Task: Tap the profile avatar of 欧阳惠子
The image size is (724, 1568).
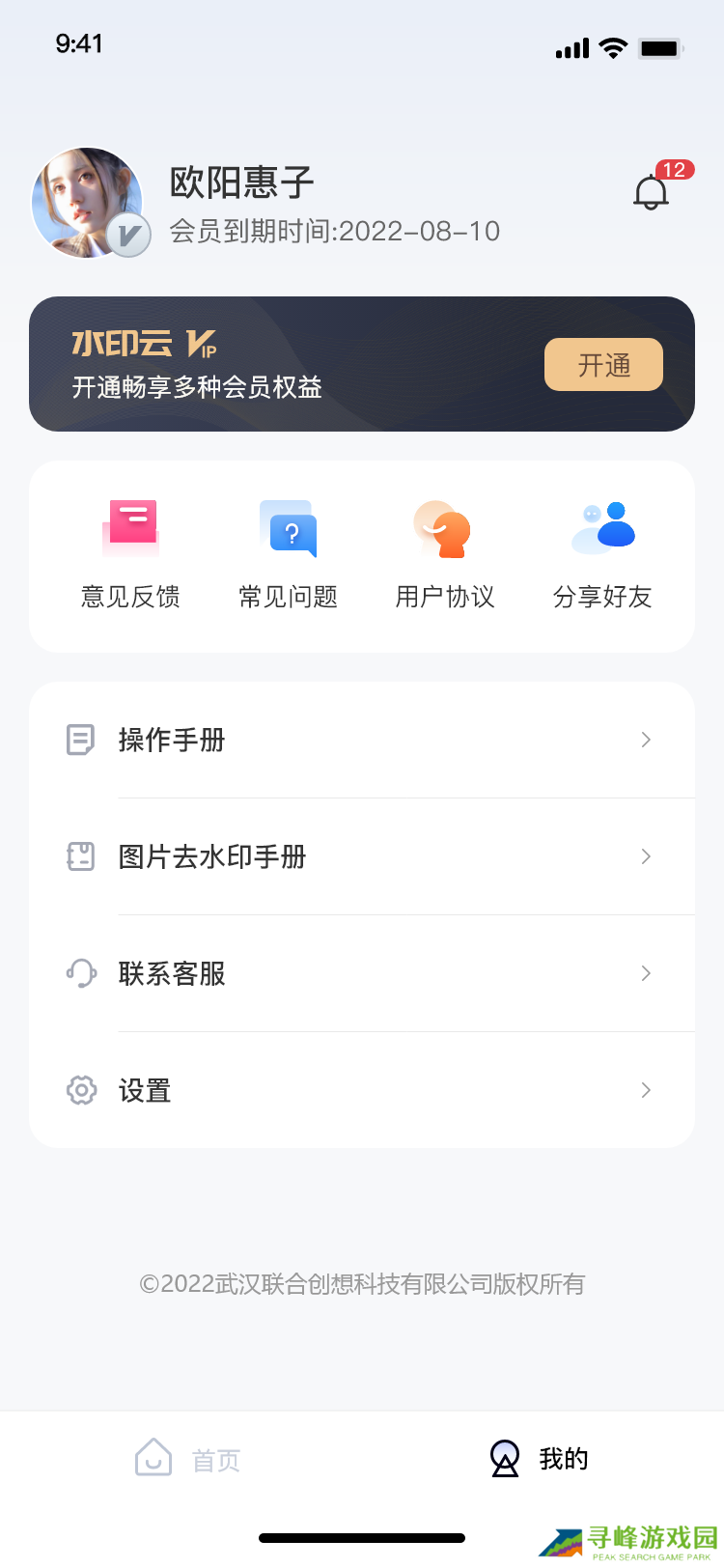Action: tap(88, 203)
